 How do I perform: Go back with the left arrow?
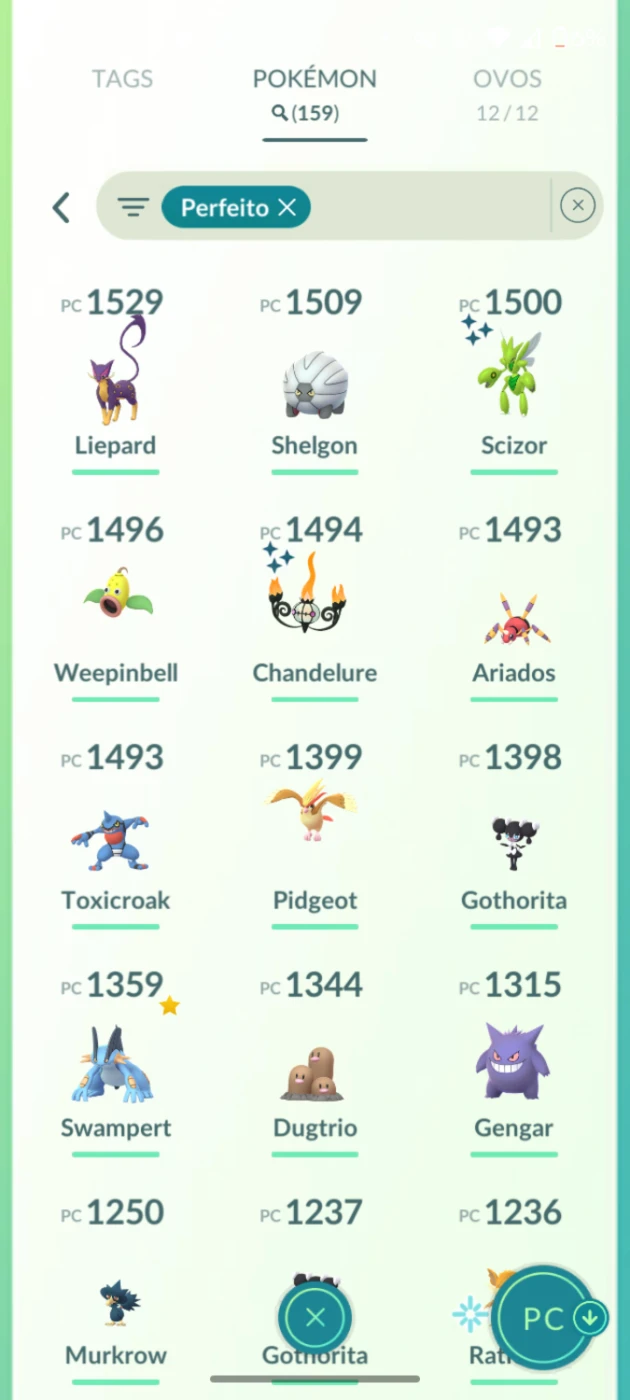coord(62,207)
